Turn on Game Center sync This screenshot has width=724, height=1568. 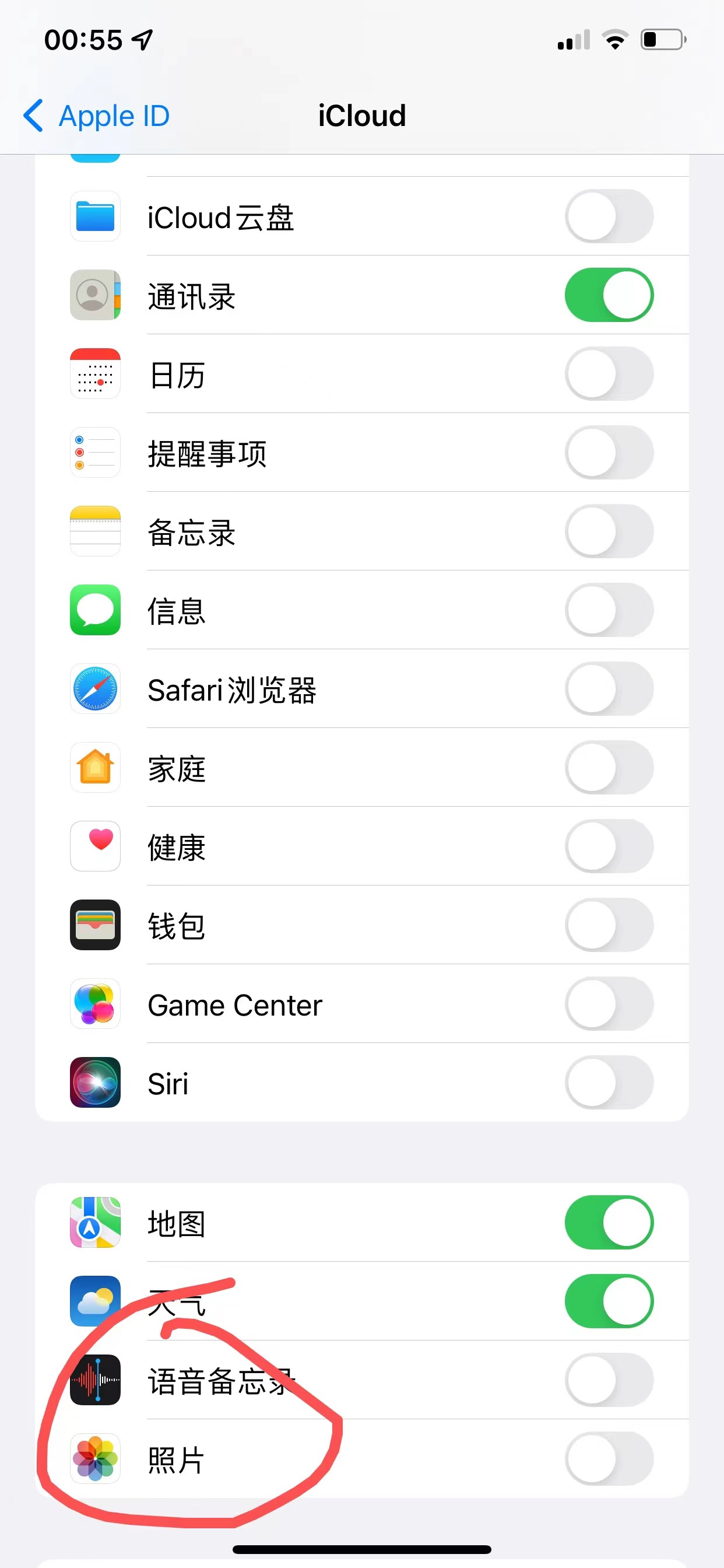coord(609,1004)
